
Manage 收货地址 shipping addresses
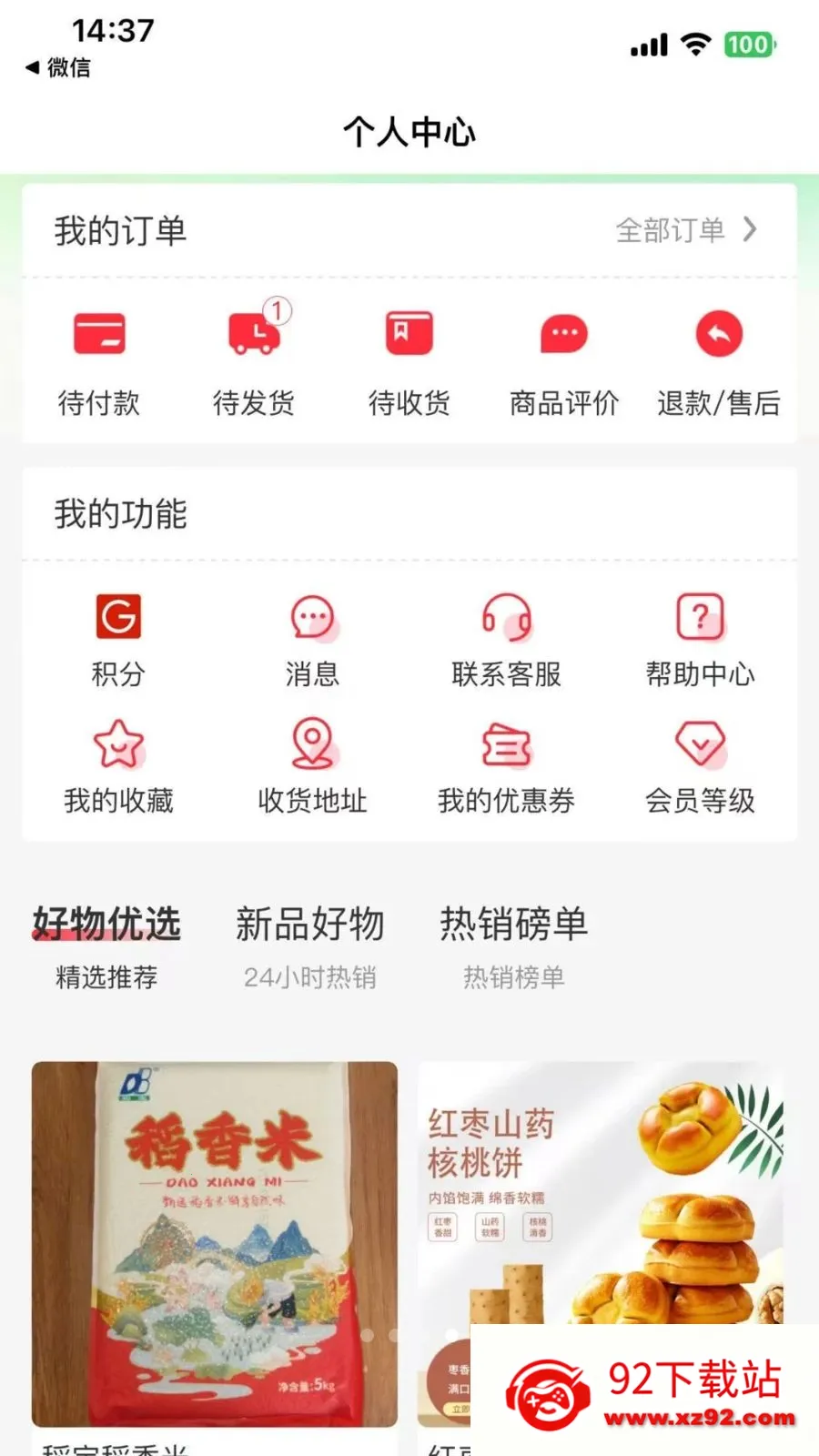point(312,767)
